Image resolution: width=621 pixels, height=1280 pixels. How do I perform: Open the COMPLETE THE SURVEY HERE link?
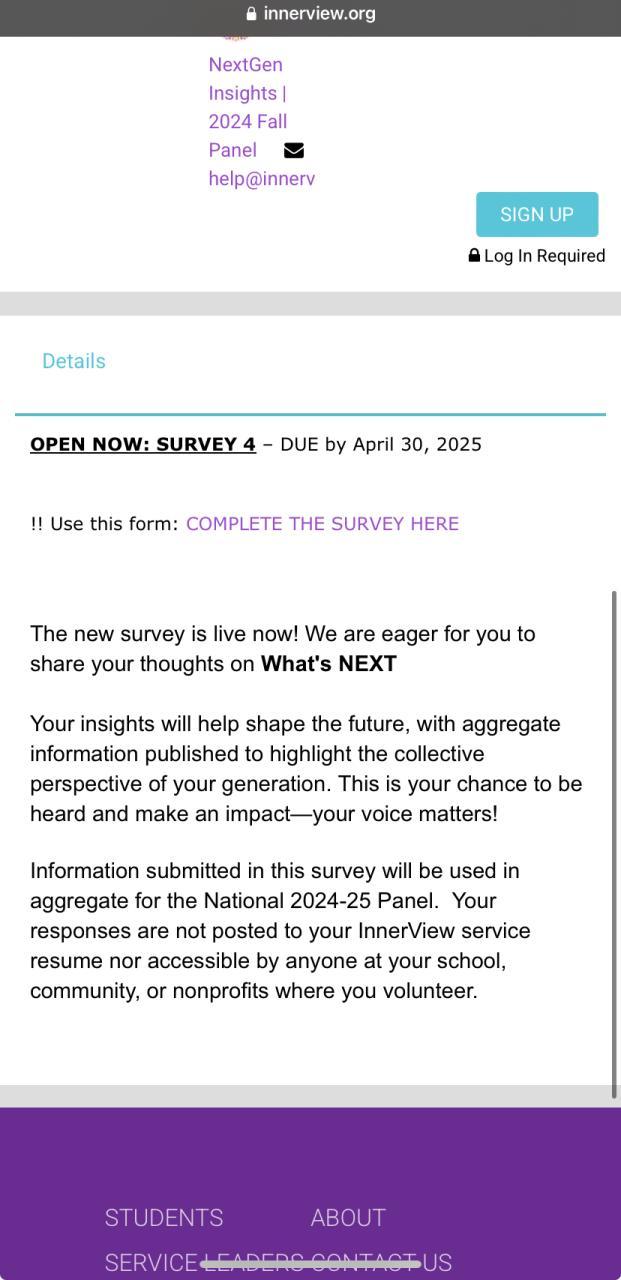point(322,524)
